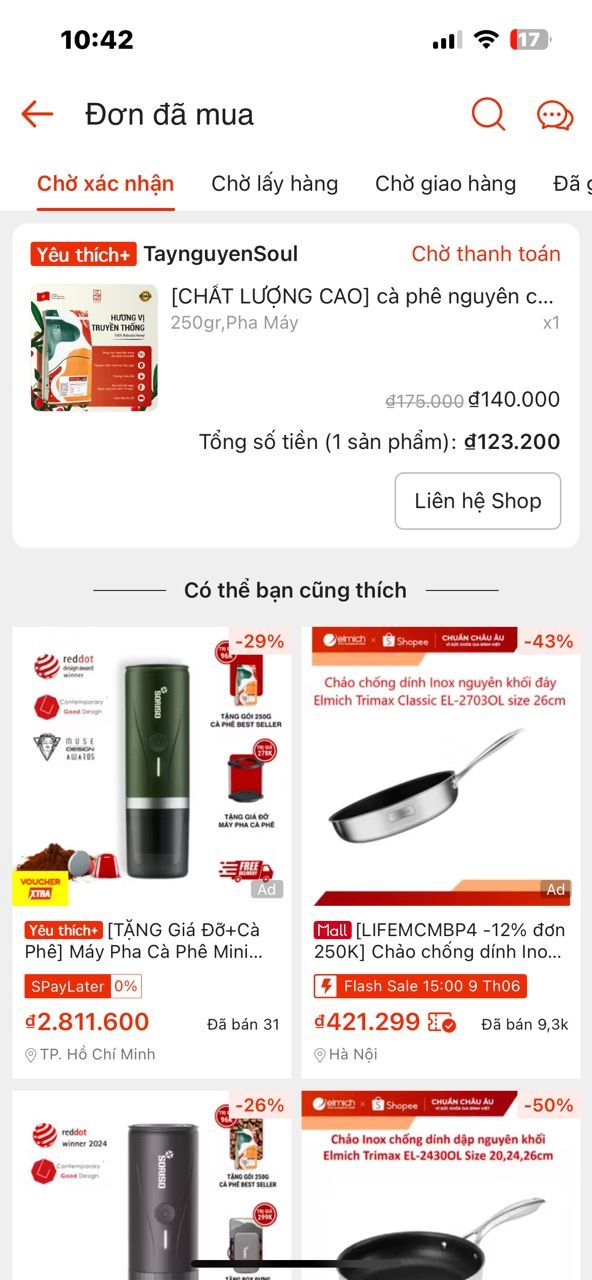Open search for purchased orders
This screenshot has height=1280, width=592.
pyautogui.click(x=488, y=114)
